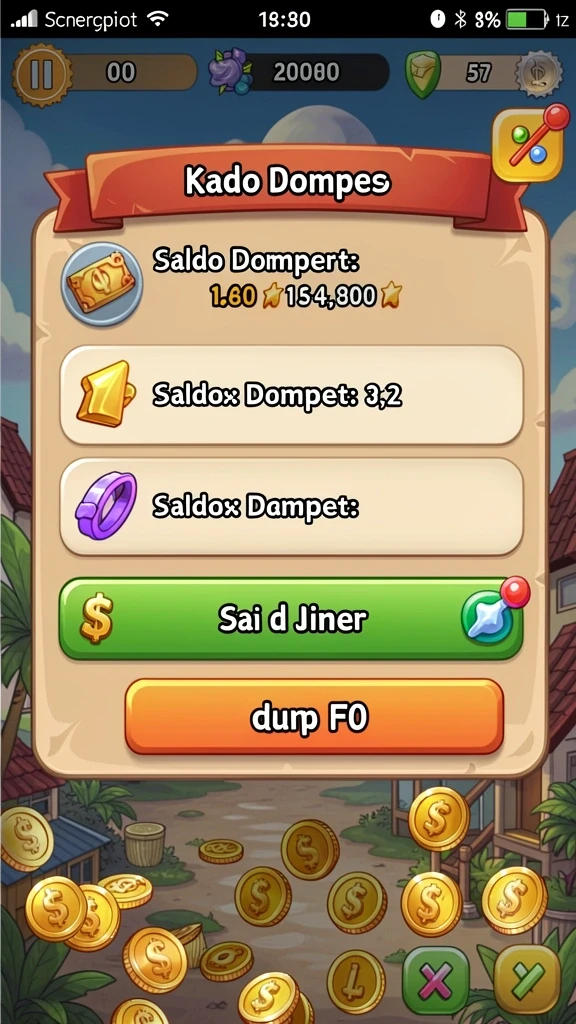The height and width of the screenshot is (1024, 576).
Task: Tap the green Sai d Jiner button
Action: (x=291, y=618)
